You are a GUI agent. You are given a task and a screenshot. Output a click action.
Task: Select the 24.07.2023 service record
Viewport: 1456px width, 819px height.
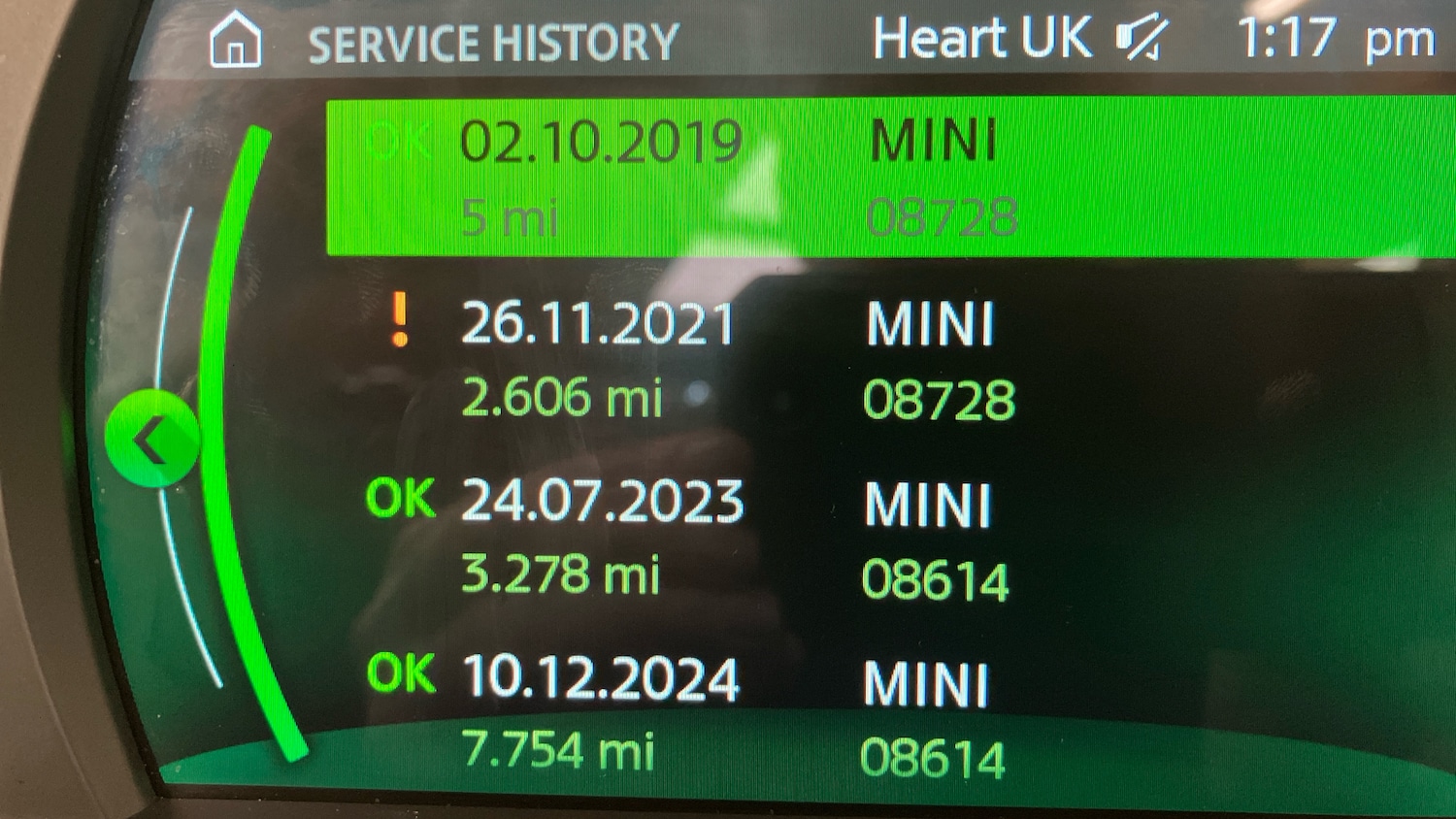pyautogui.click(x=738, y=540)
